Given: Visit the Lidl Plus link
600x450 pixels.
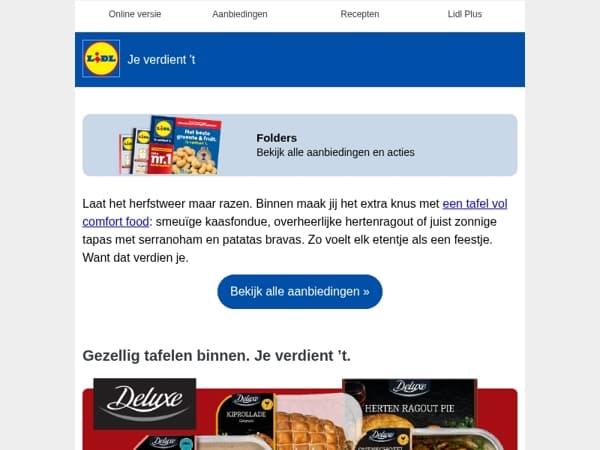Looking at the screenshot, I should click(465, 14).
